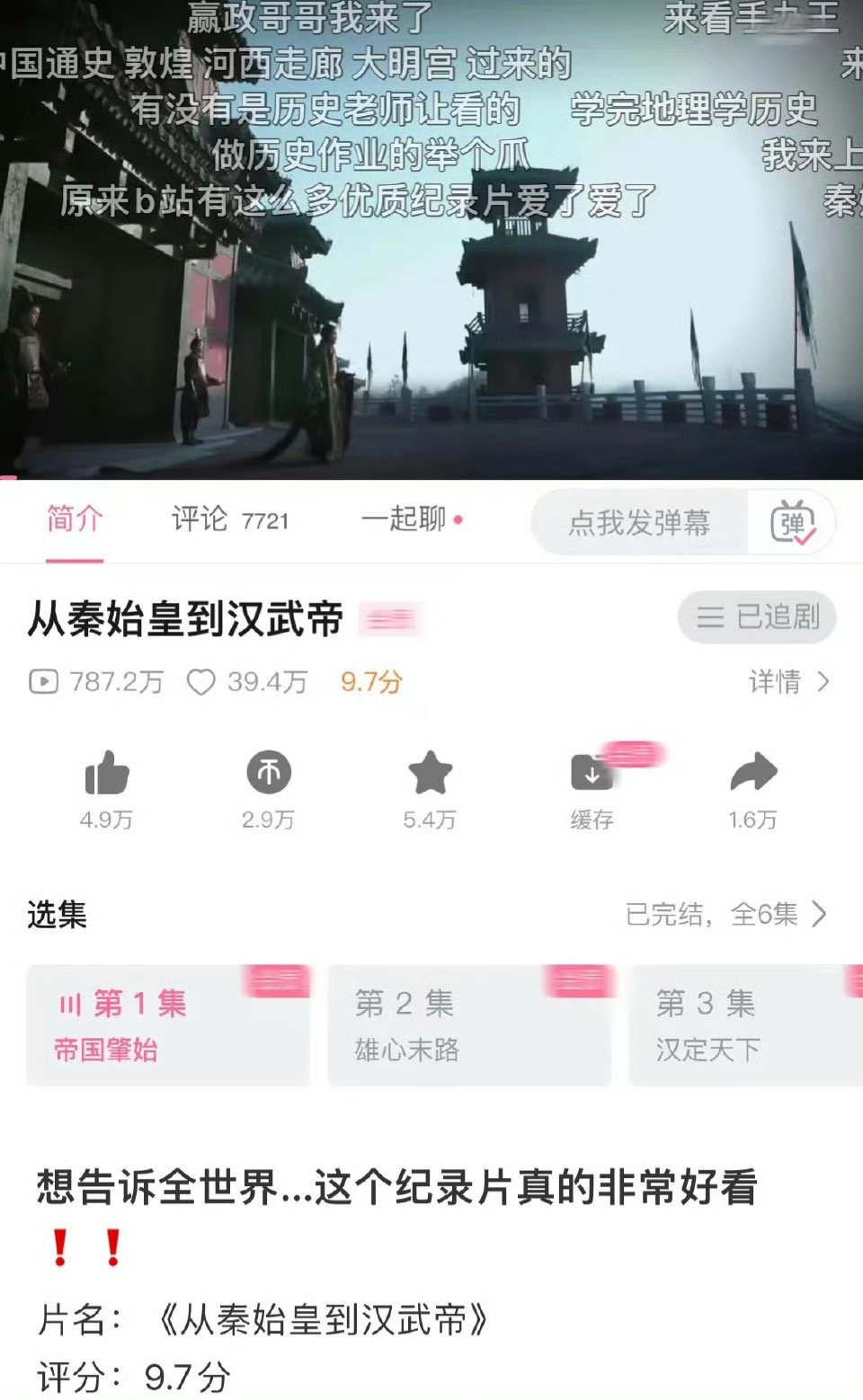The image size is (863, 1400).
Task: Open the danmaku settings TV icon
Action: click(x=793, y=523)
